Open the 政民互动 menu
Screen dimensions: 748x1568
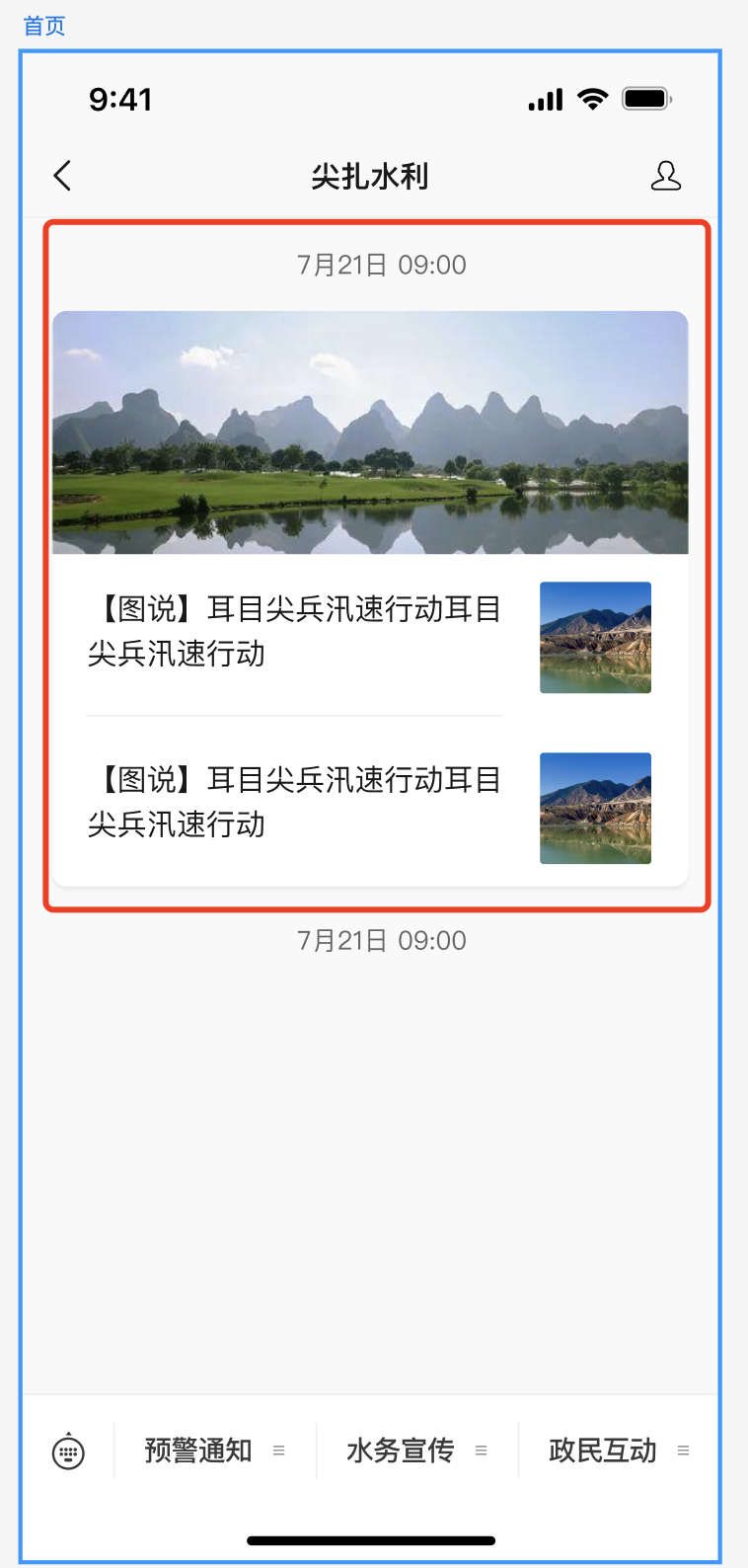[619, 1450]
